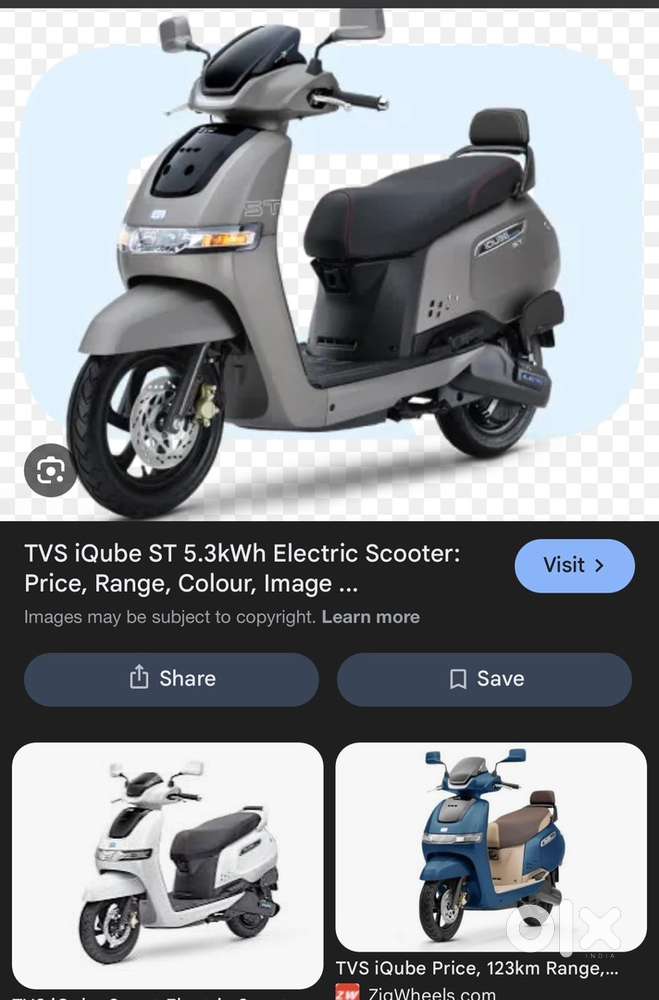Open the blue TVS iQube ZigWheels result
This screenshot has height=1000, width=659.
(490, 850)
